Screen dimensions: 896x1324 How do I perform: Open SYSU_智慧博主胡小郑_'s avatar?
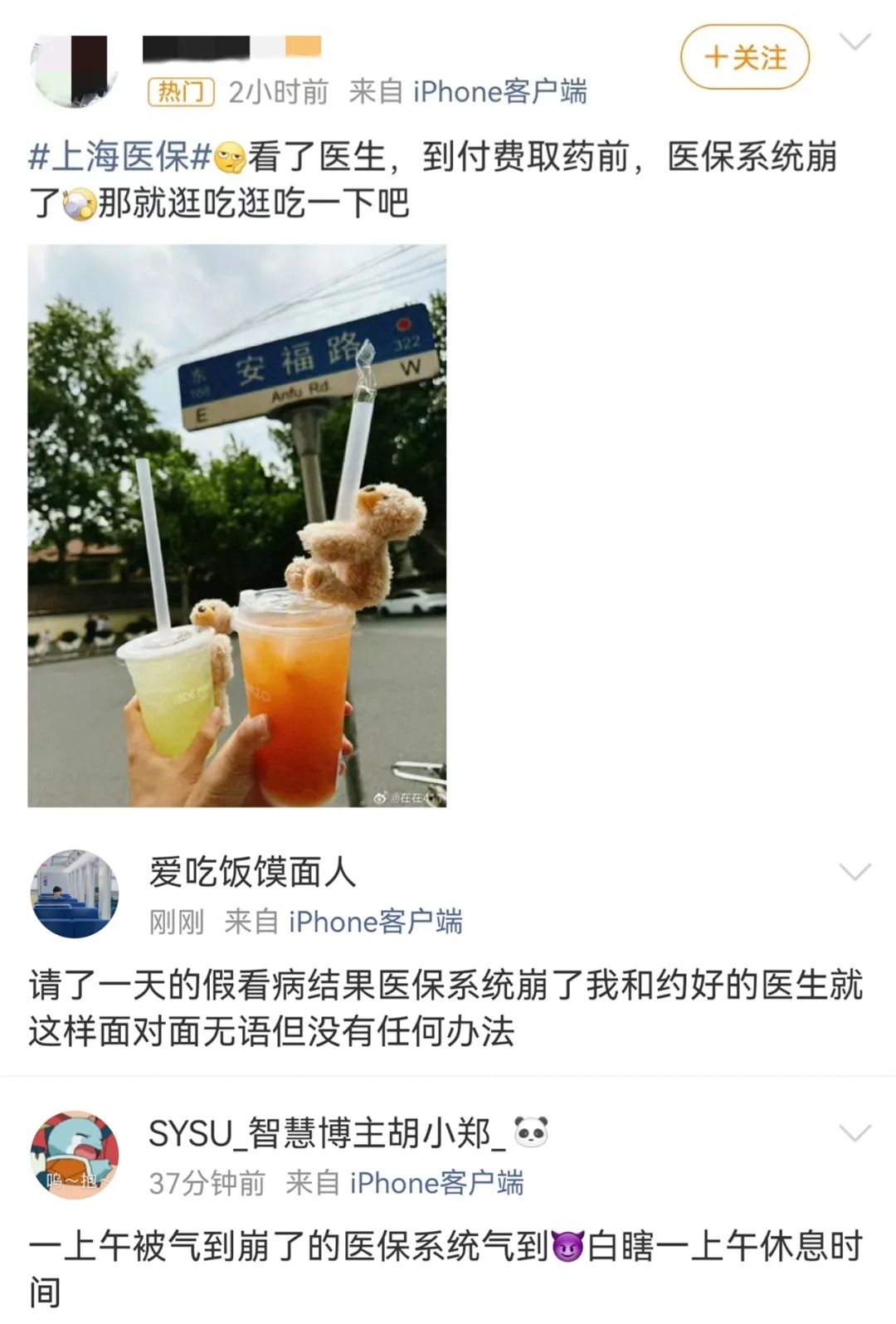(75, 1155)
